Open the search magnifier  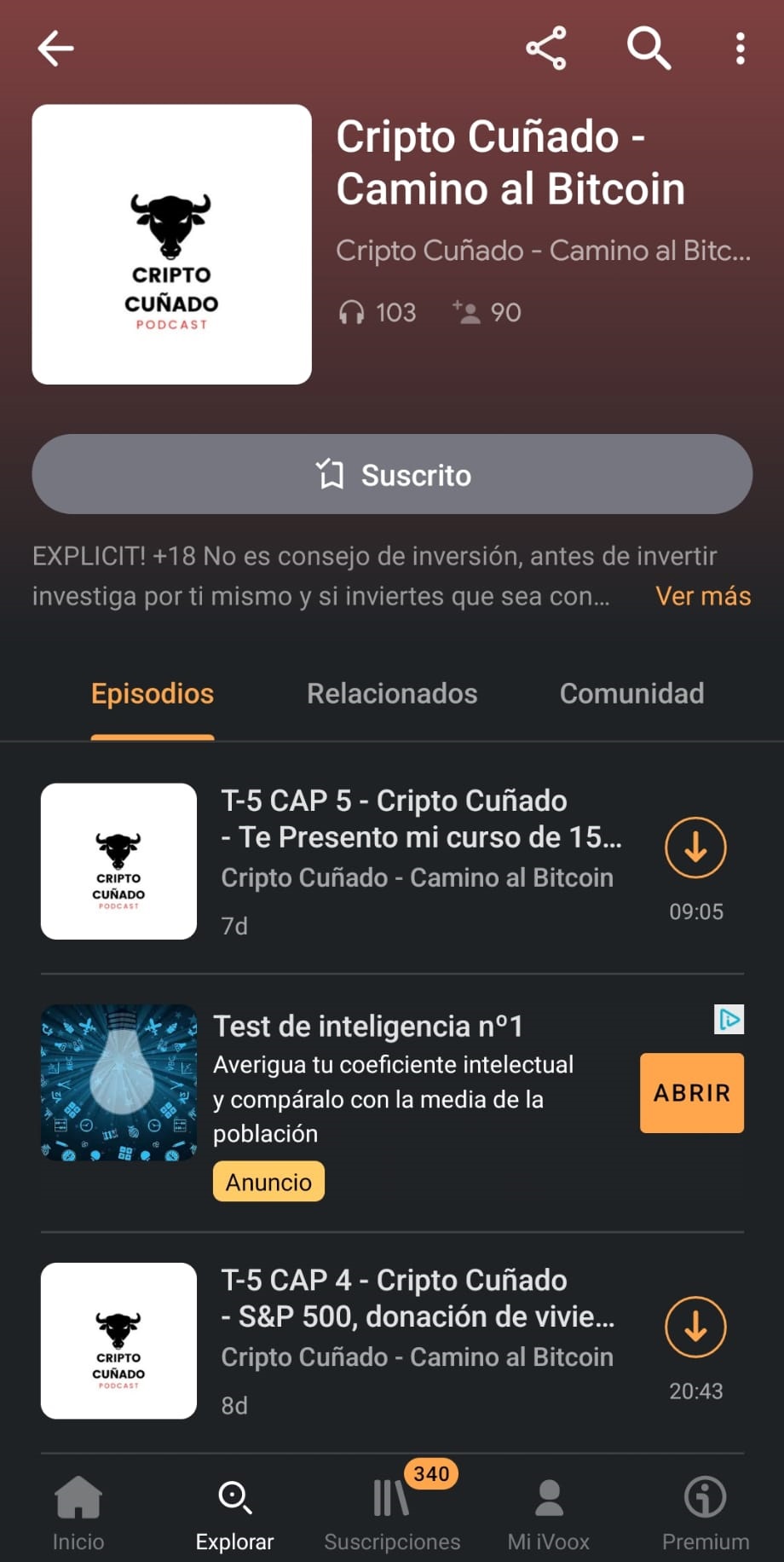point(649,49)
